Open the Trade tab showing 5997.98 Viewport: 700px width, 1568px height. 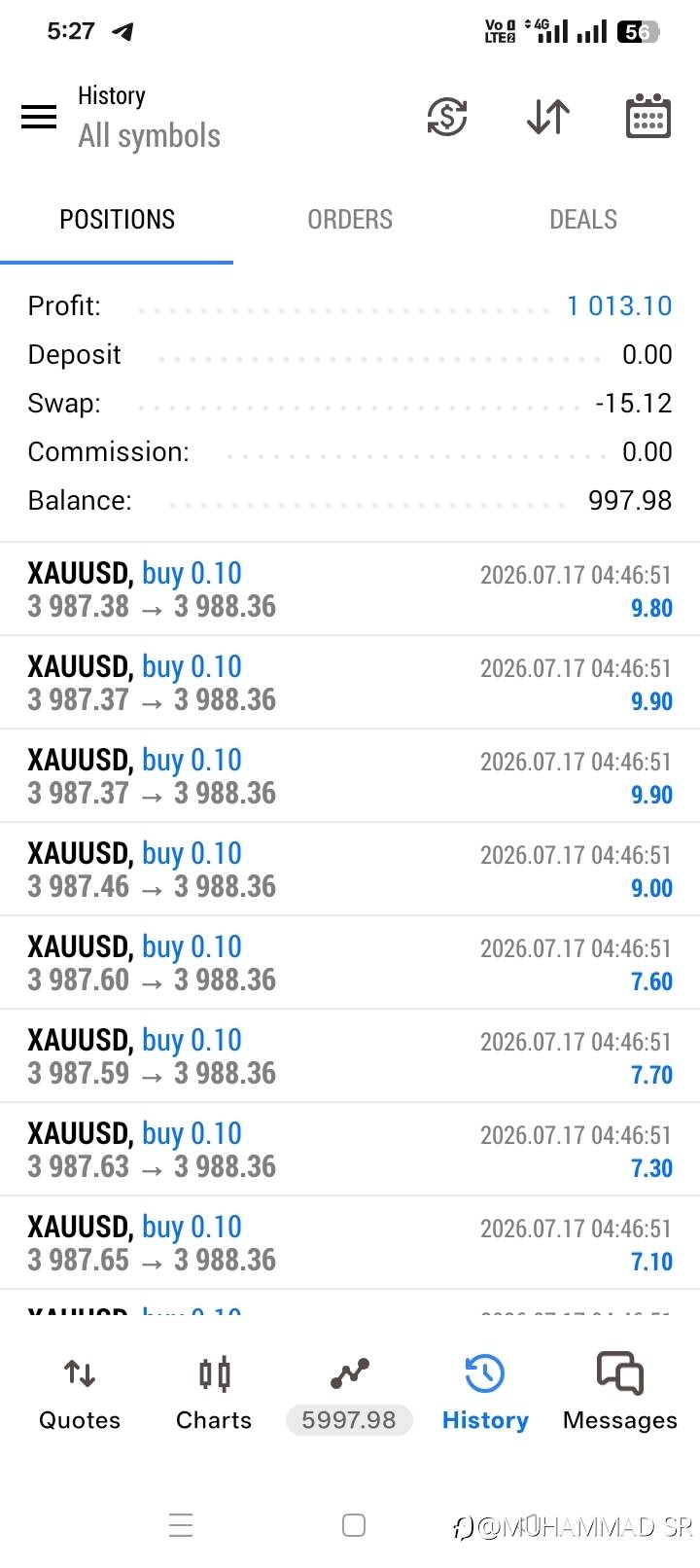pyautogui.click(x=349, y=1394)
